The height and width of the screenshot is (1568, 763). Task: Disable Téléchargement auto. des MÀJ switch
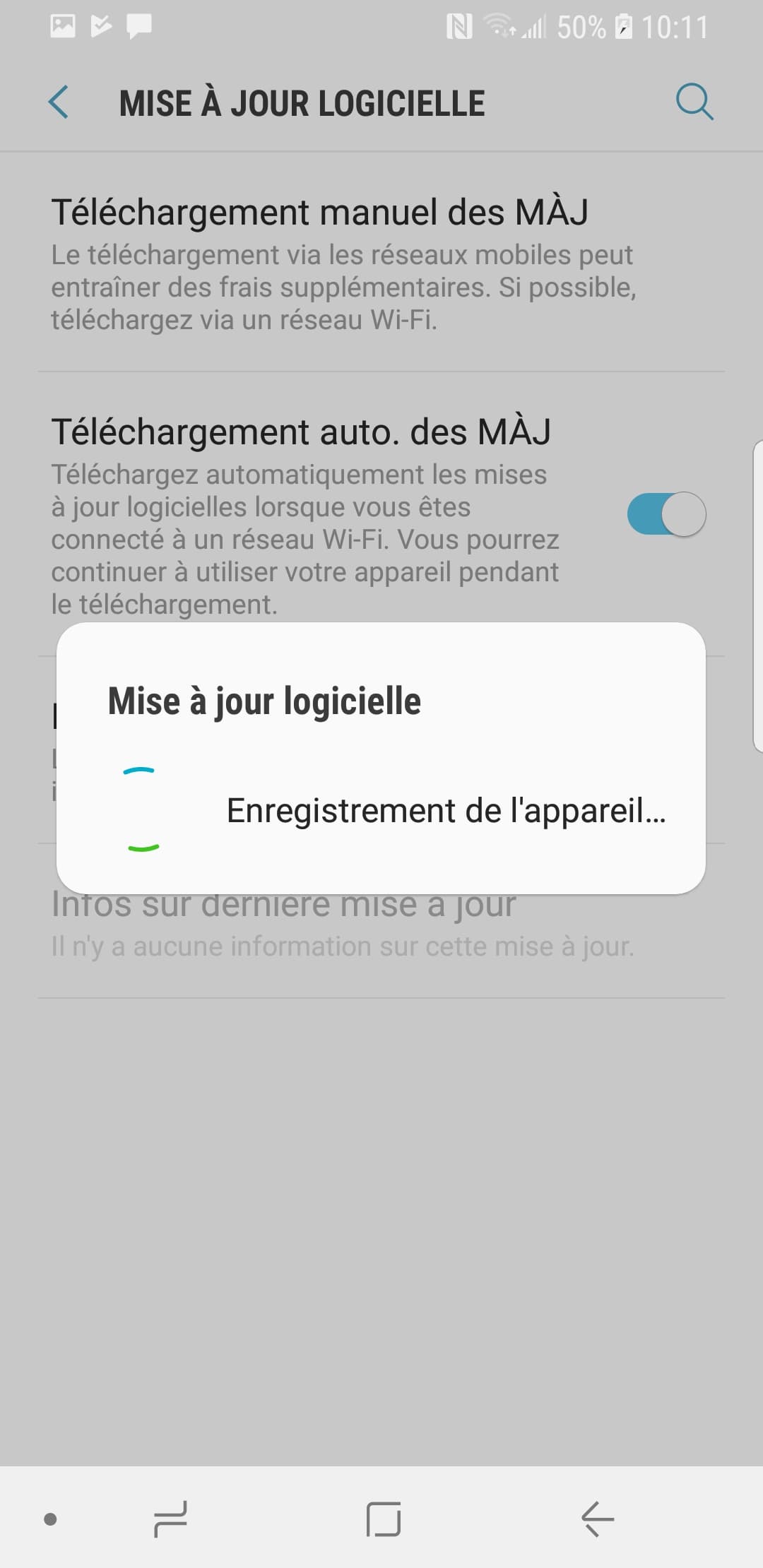(x=666, y=514)
